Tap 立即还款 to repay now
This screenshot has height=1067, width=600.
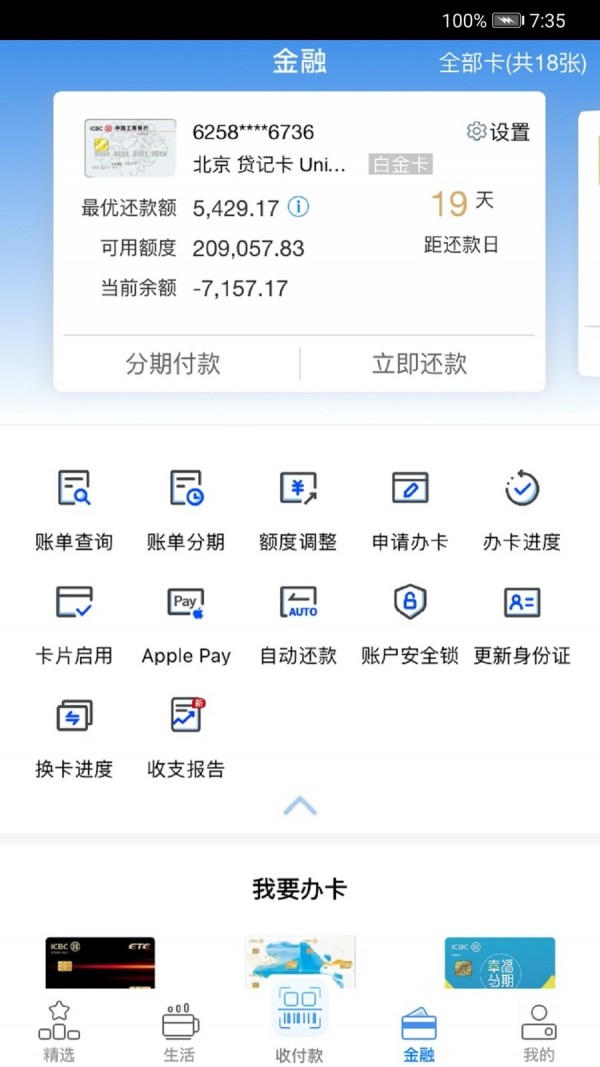tap(419, 363)
